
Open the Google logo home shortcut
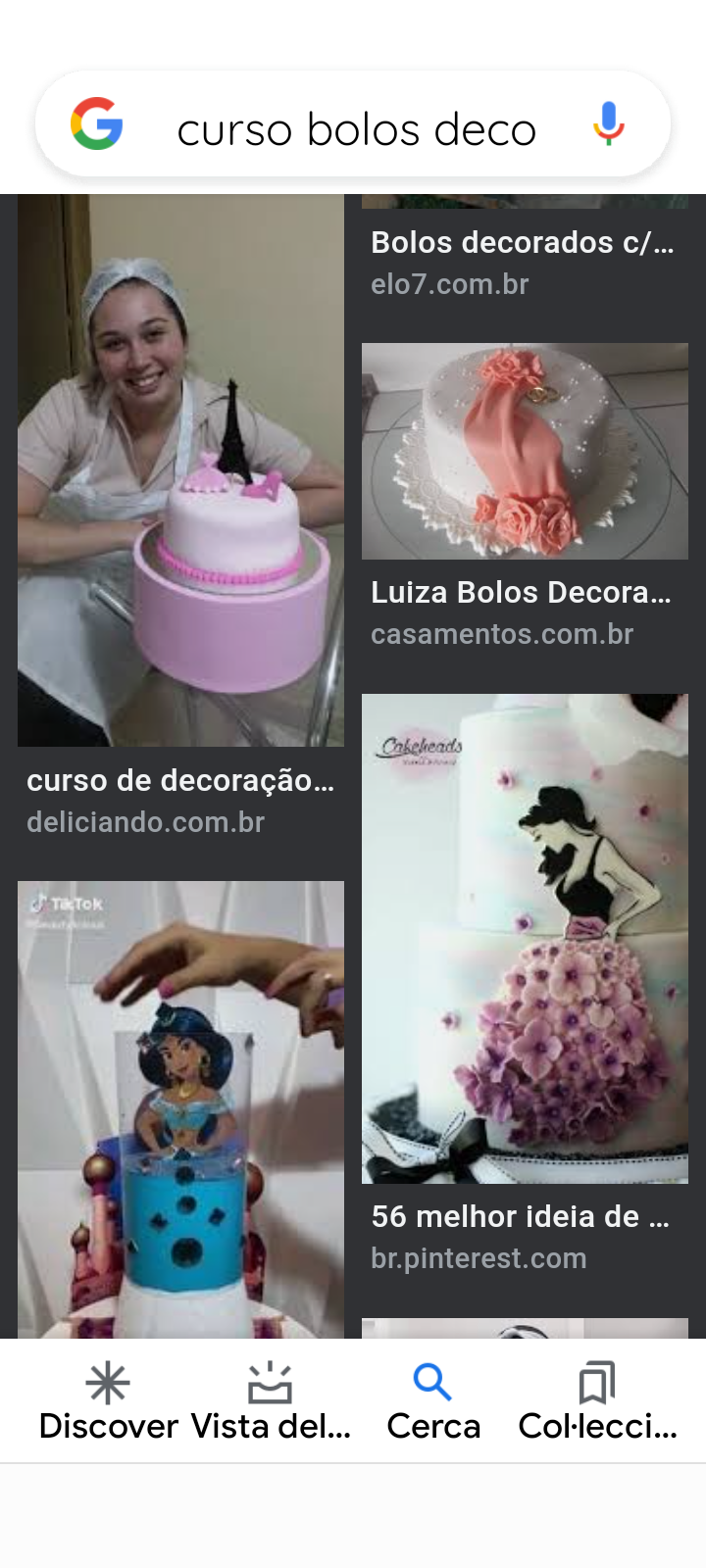[97, 124]
